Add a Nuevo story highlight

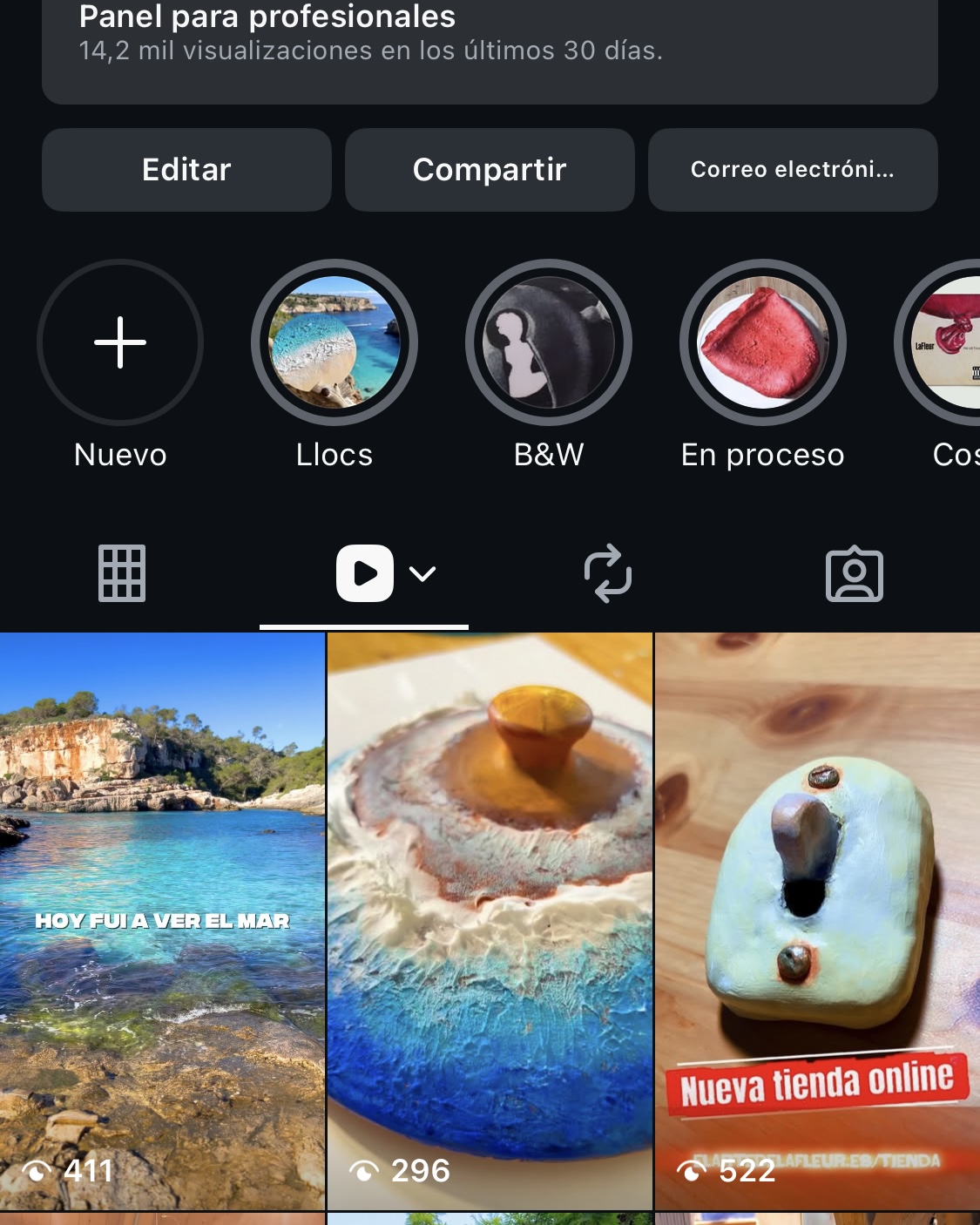(x=120, y=342)
